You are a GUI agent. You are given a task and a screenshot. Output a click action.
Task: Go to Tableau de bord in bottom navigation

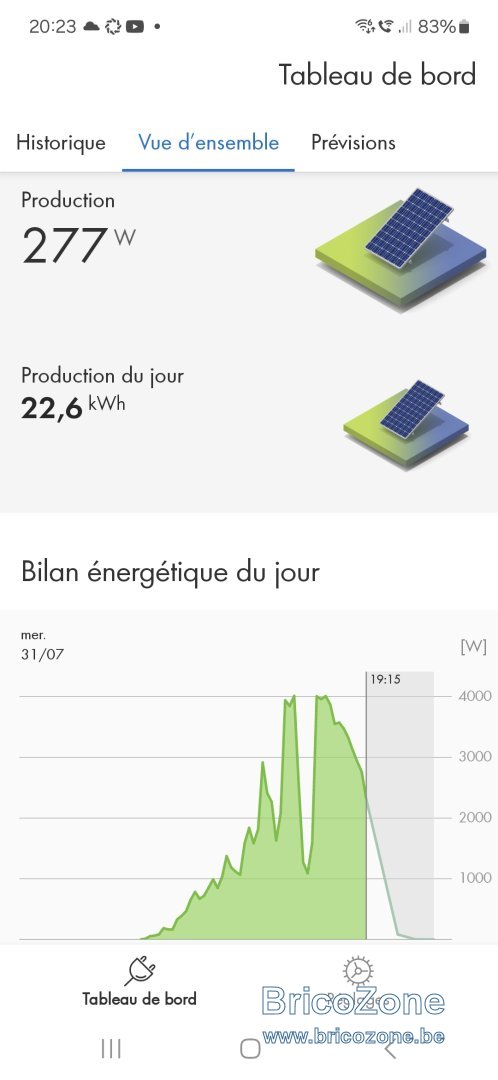tap(140, 982)
